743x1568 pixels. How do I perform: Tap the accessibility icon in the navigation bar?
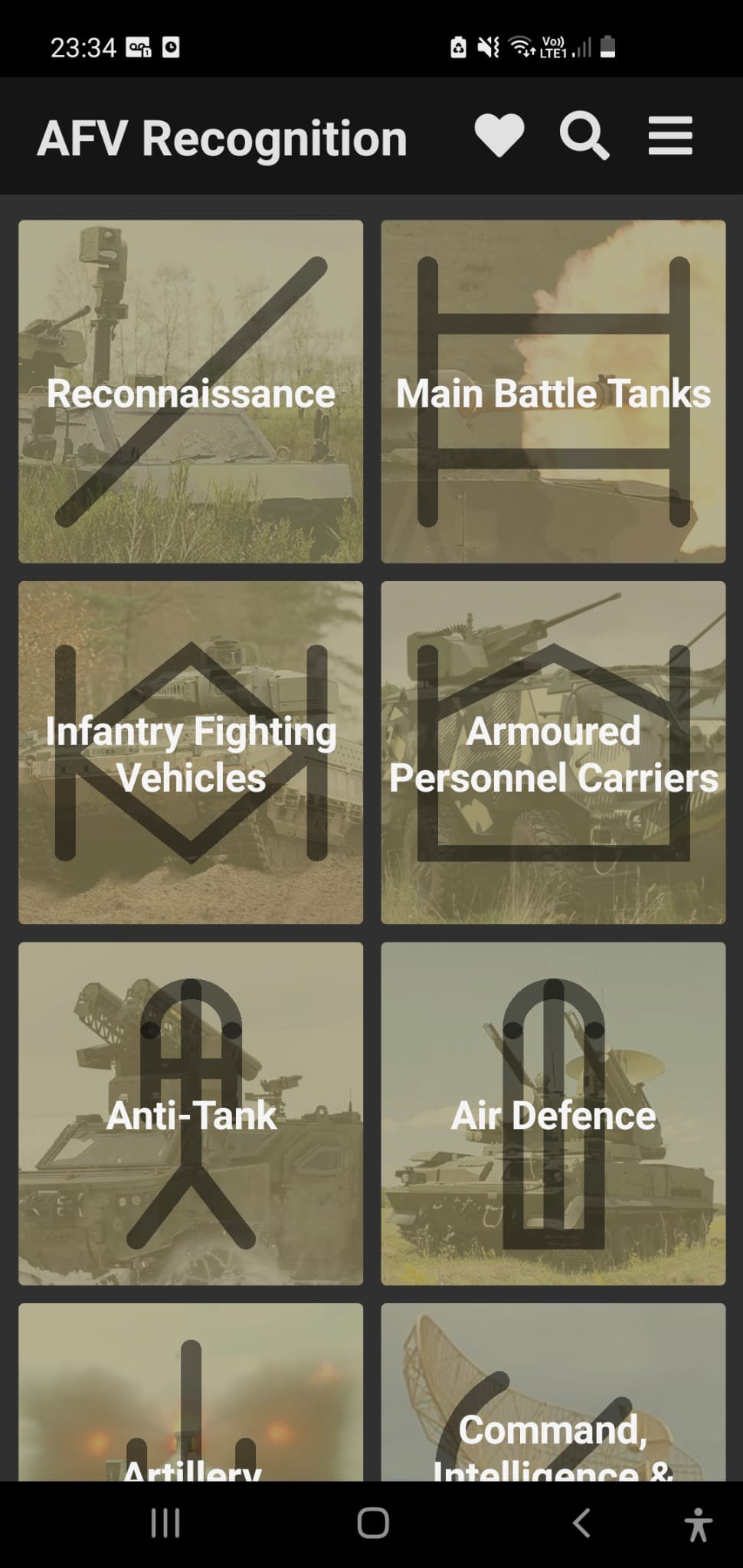click(x=698, y=1523)
